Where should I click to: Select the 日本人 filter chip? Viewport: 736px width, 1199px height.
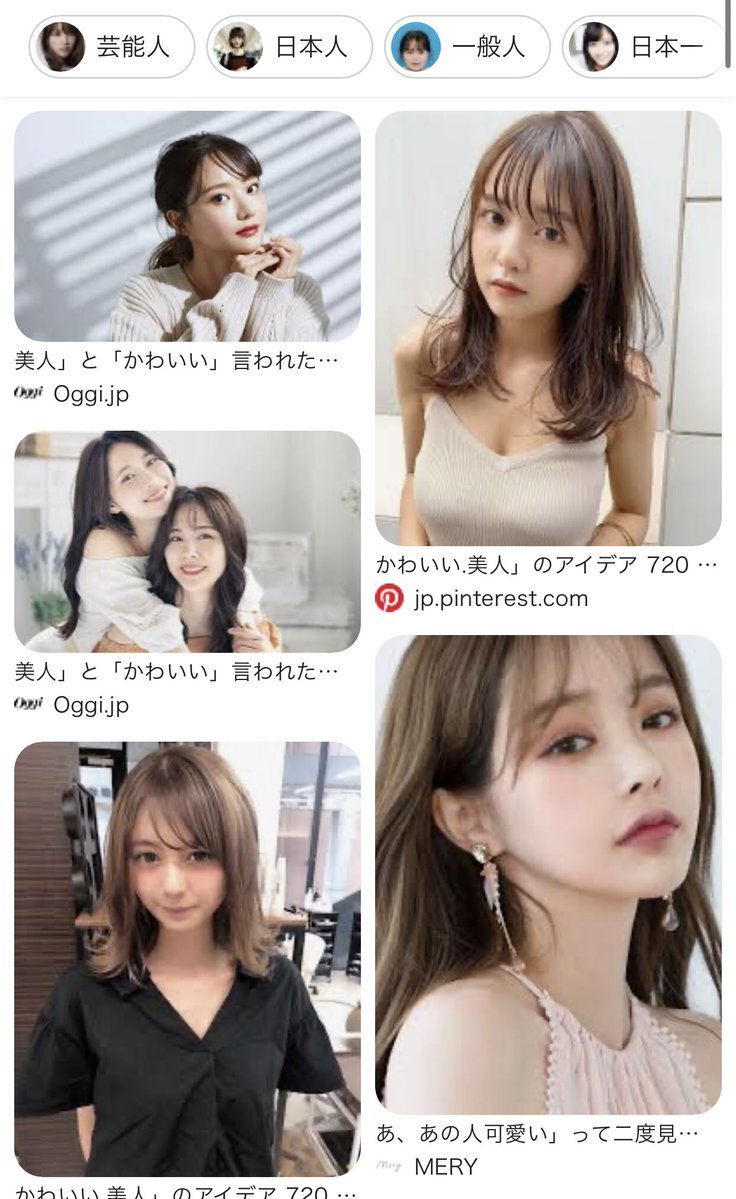coord(290,47)
